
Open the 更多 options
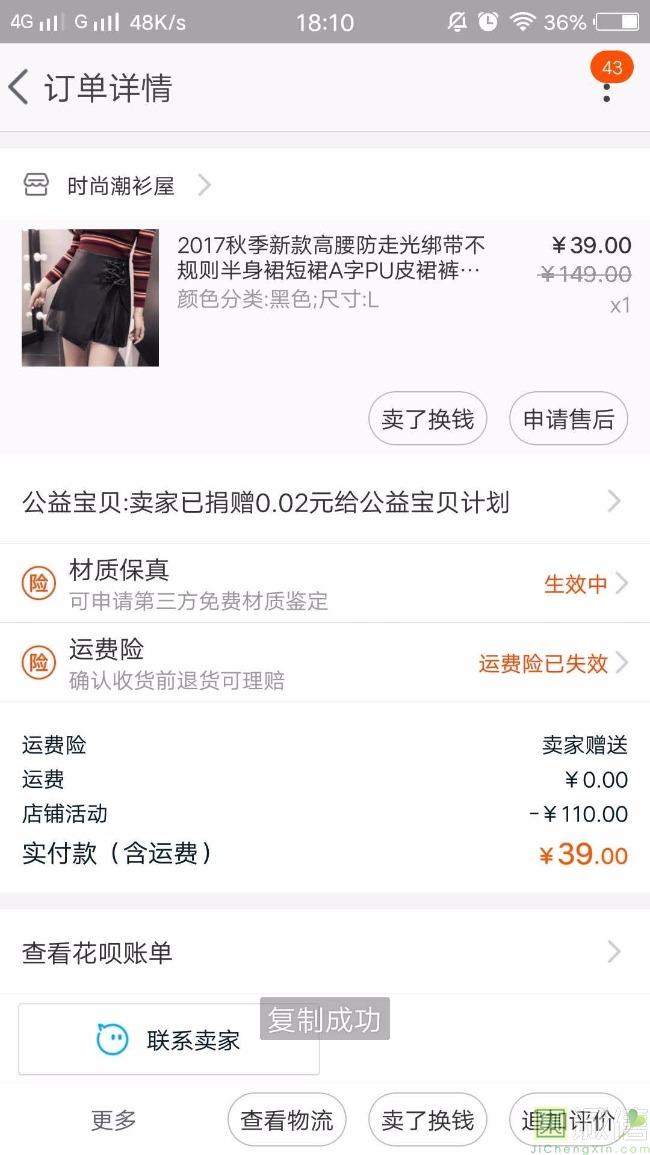coord(113,1120)
